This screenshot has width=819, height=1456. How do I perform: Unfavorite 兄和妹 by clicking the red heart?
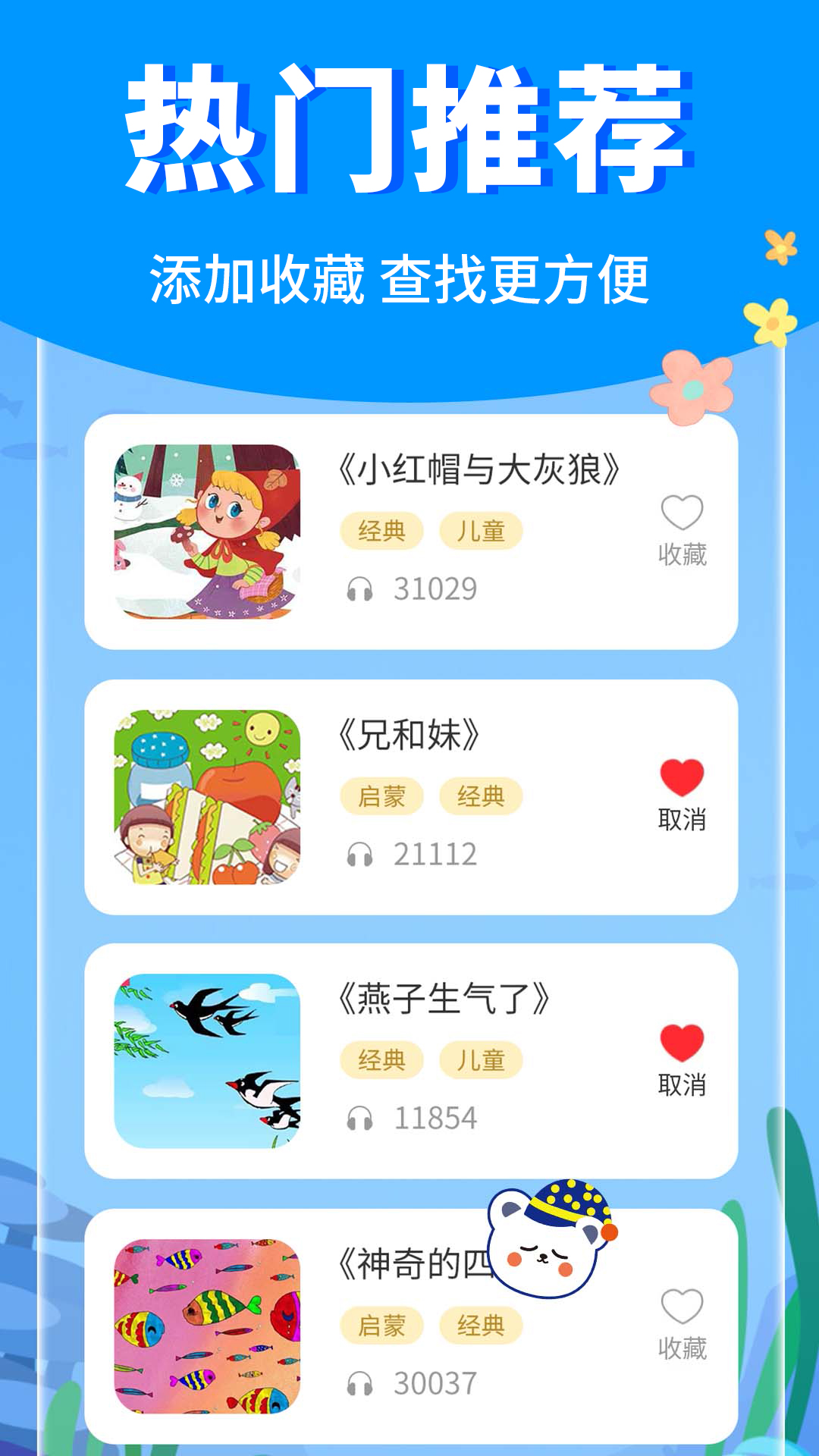tap(682, 775)
